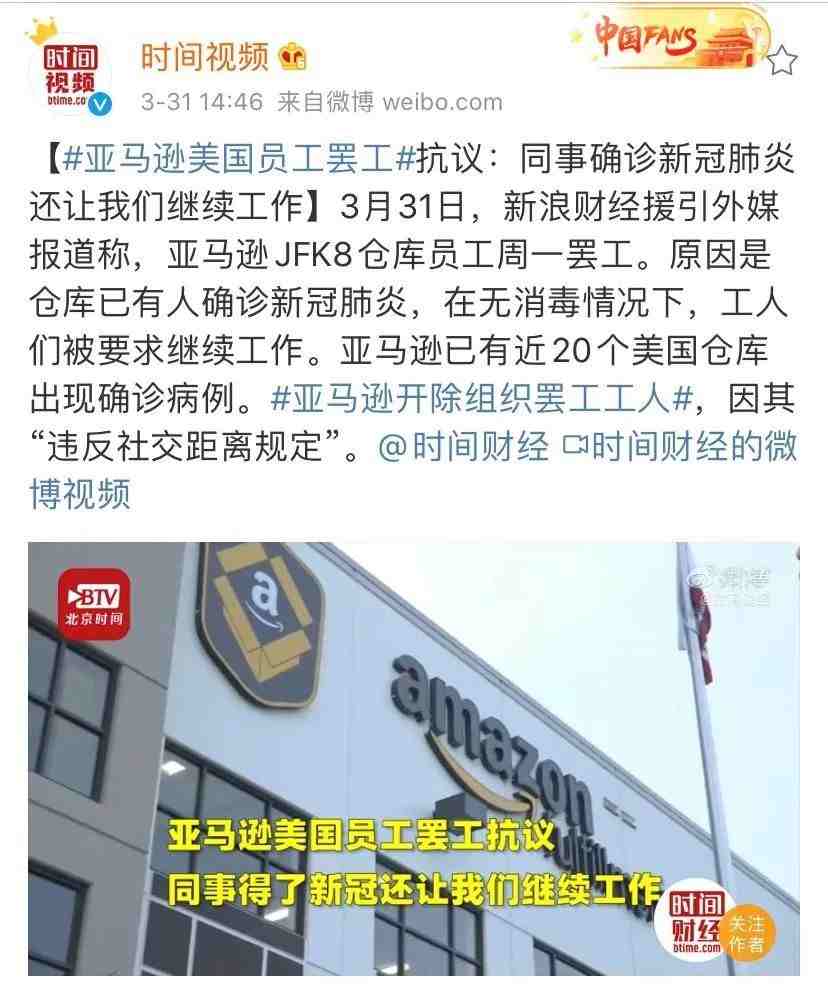Favorite this post with the star icon
This screenshot has height=989, width=828.
point(784,60)
